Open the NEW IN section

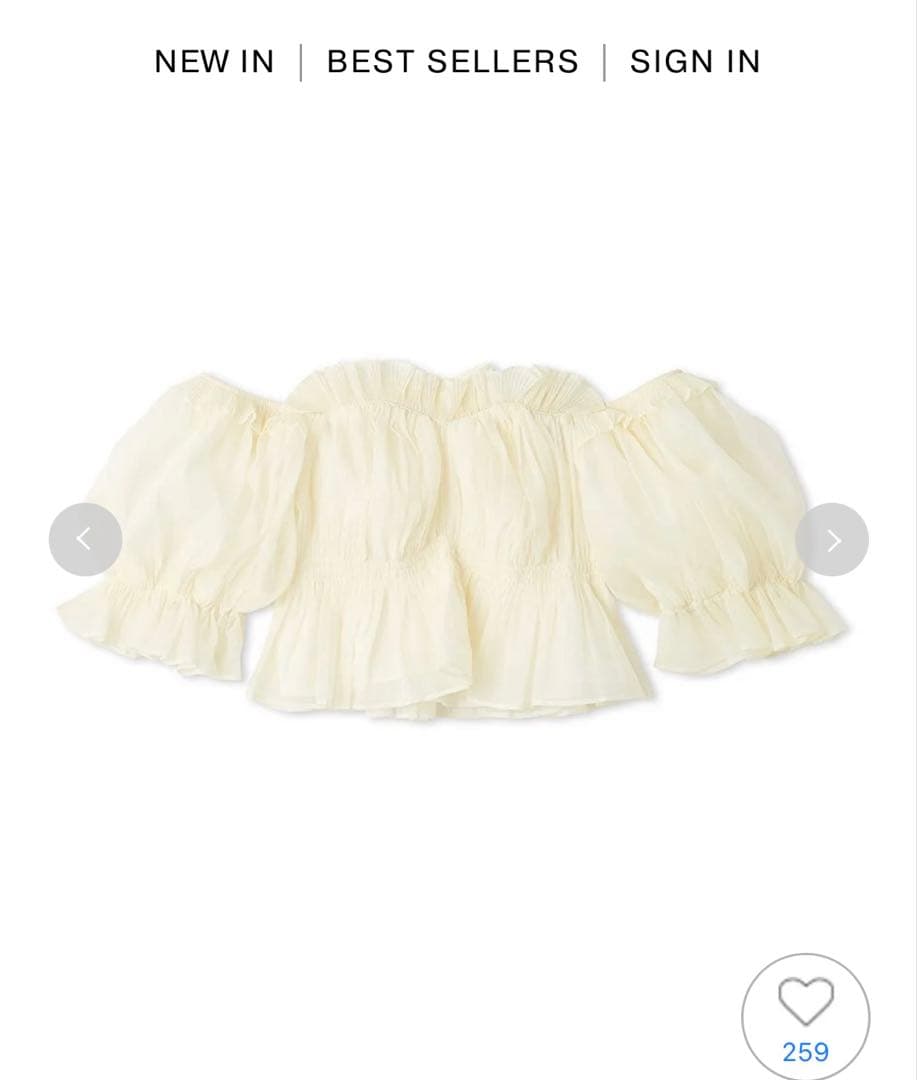tap(214, 62)
